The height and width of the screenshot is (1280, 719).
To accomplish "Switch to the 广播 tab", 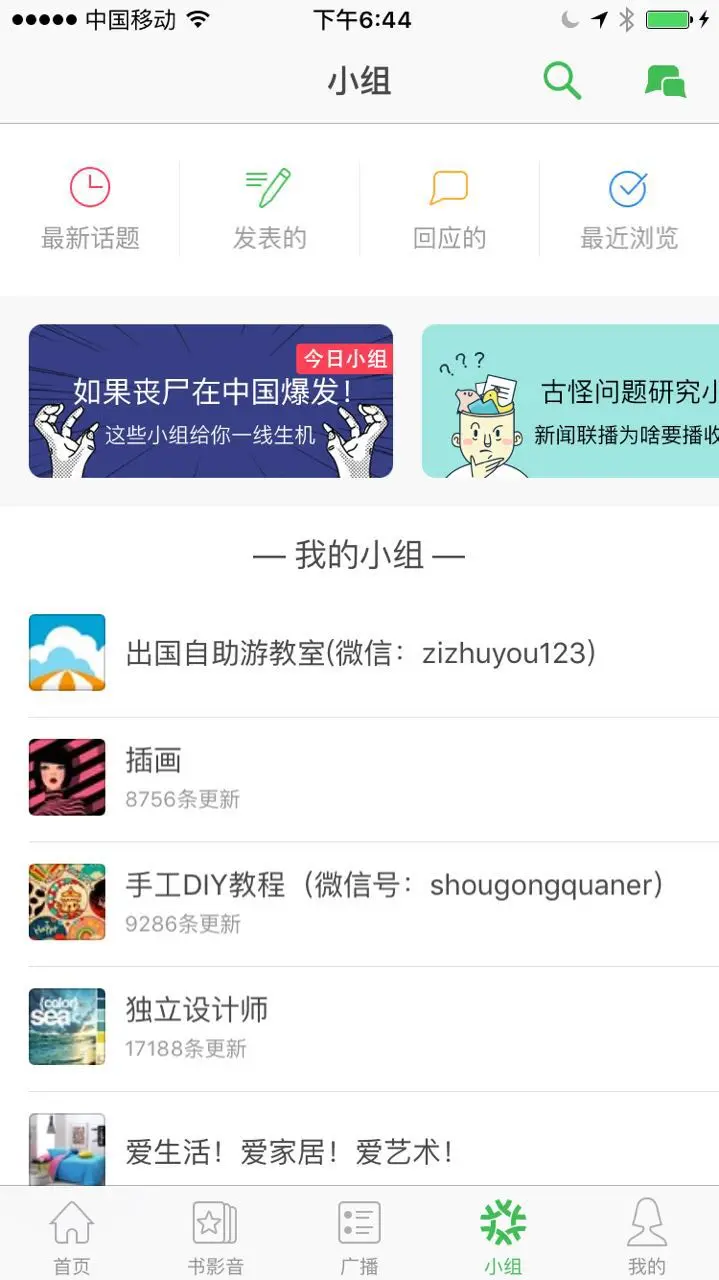I will [359, 1236].
